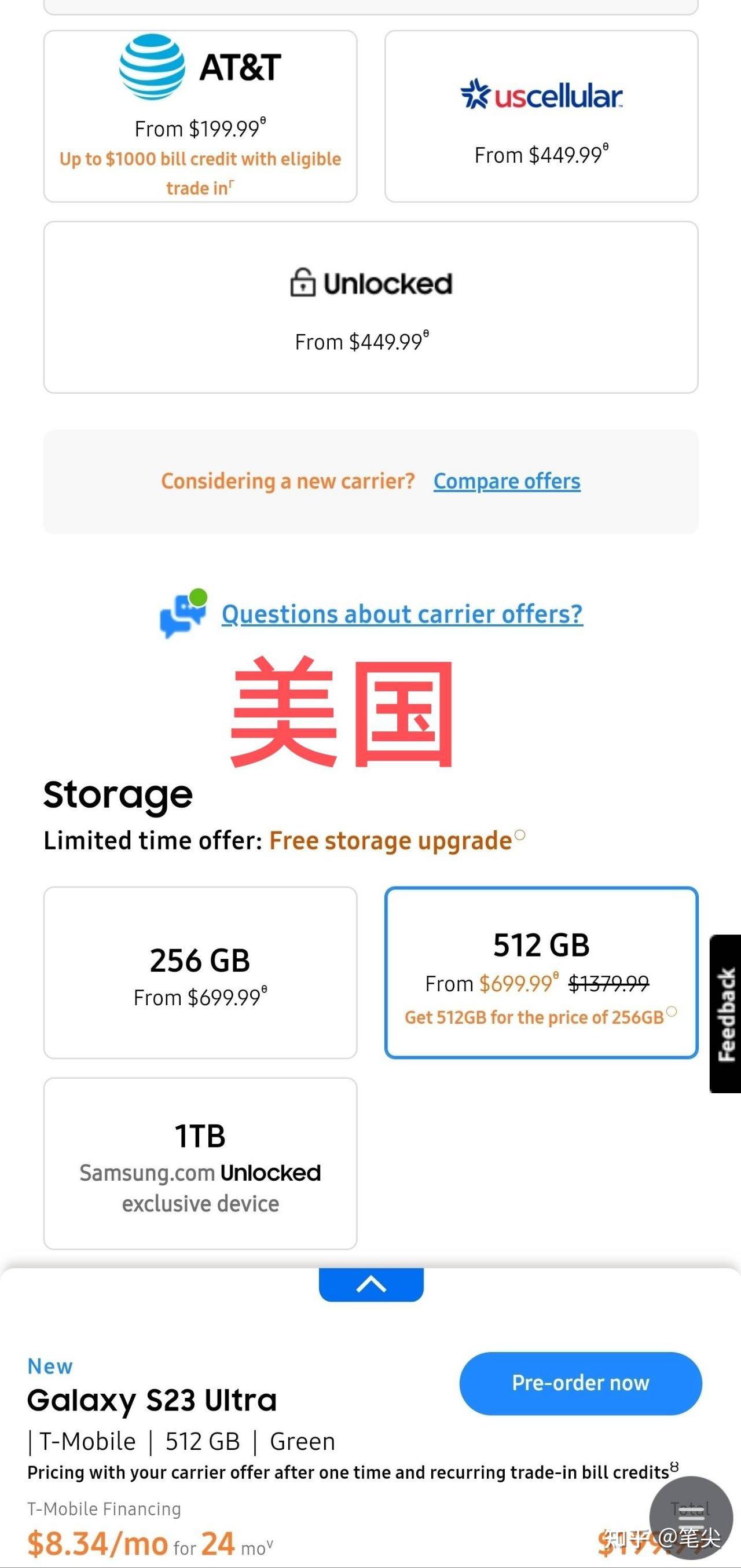Select the AT&T carrier option
The width and height of the screenshot is (741, 1568).
(200, 116)
